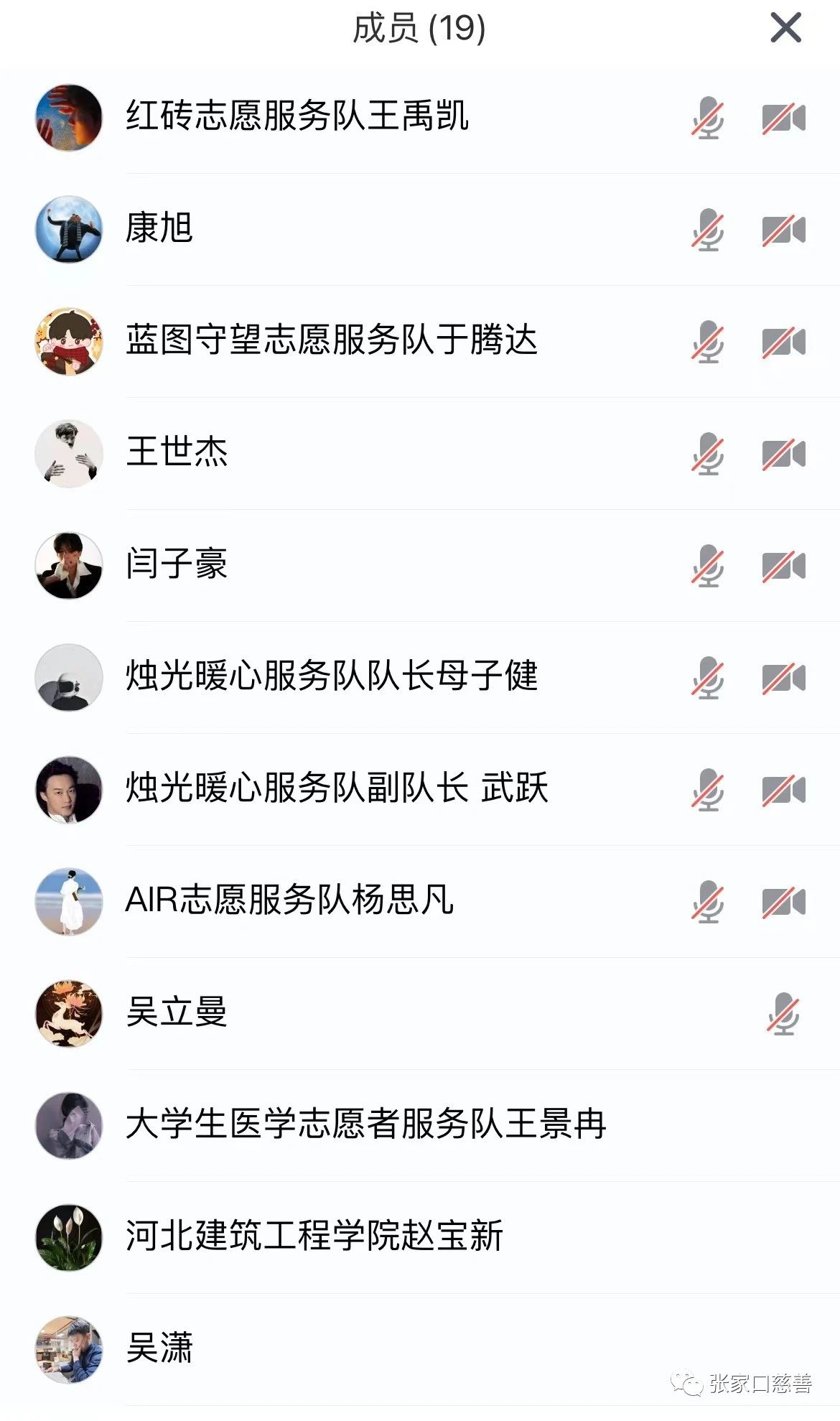Open member 大学生医学志愿者服务队王景冉
Viewport: 840px width, 1421px height.
pos(366,1124)
